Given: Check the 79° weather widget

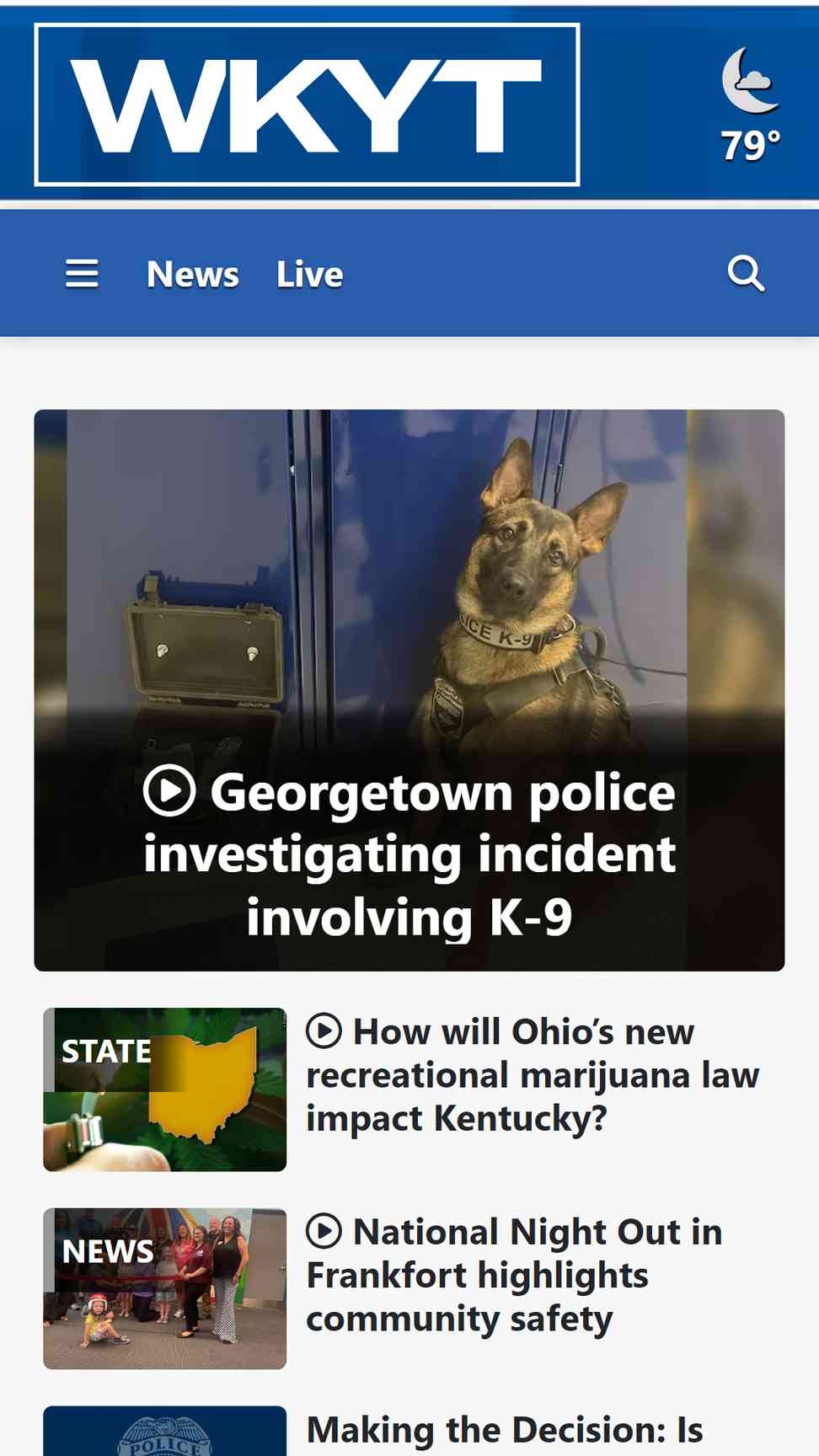Looking at the screenshot, I should 750,105.
